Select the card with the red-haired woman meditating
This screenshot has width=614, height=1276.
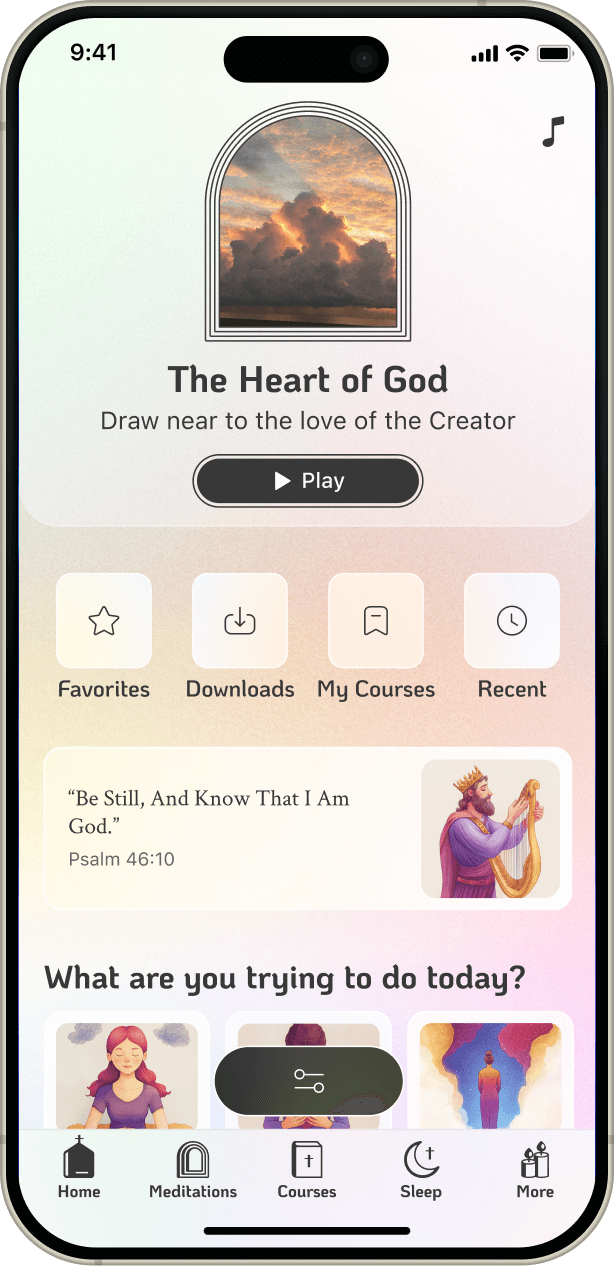126,1072
